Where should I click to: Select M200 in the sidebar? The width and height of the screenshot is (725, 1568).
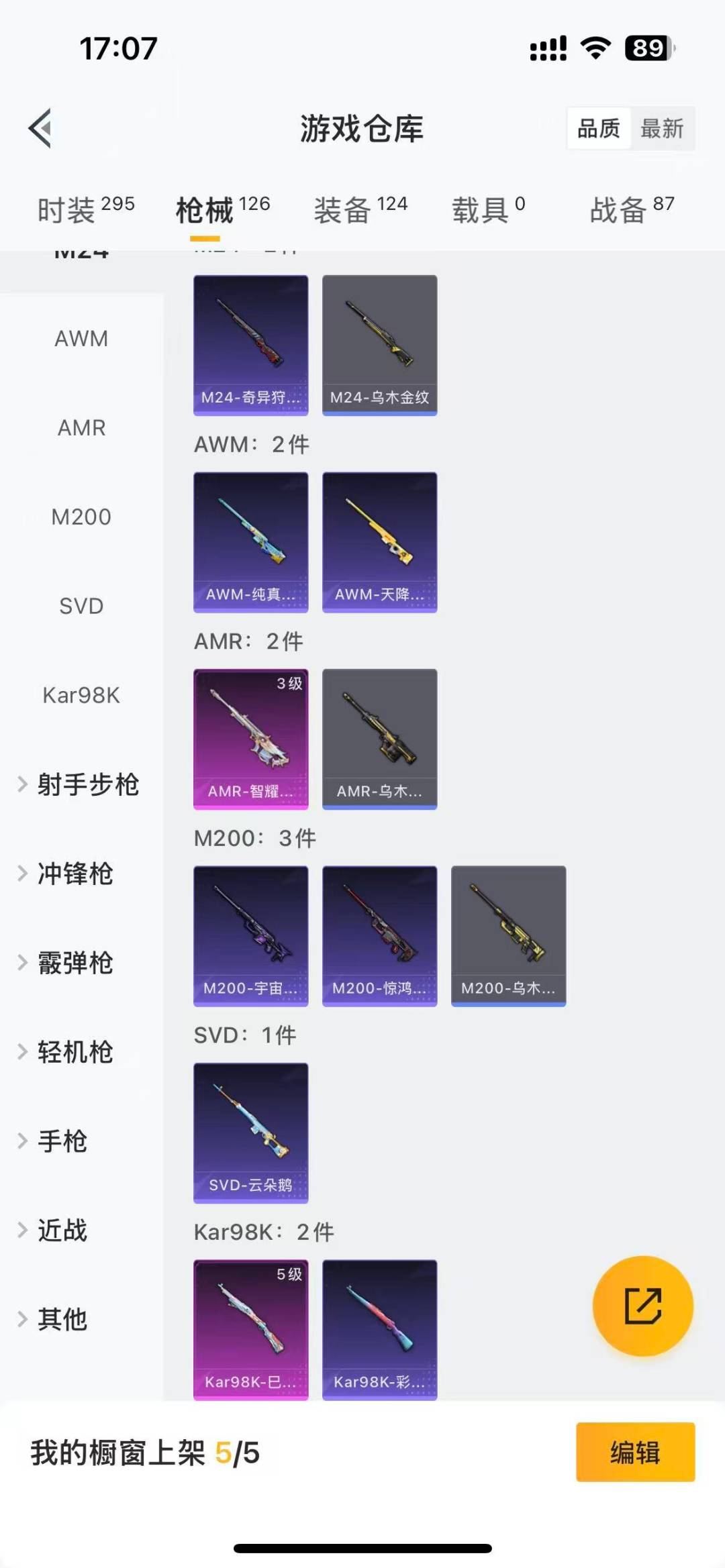click(x=81, y=517)
